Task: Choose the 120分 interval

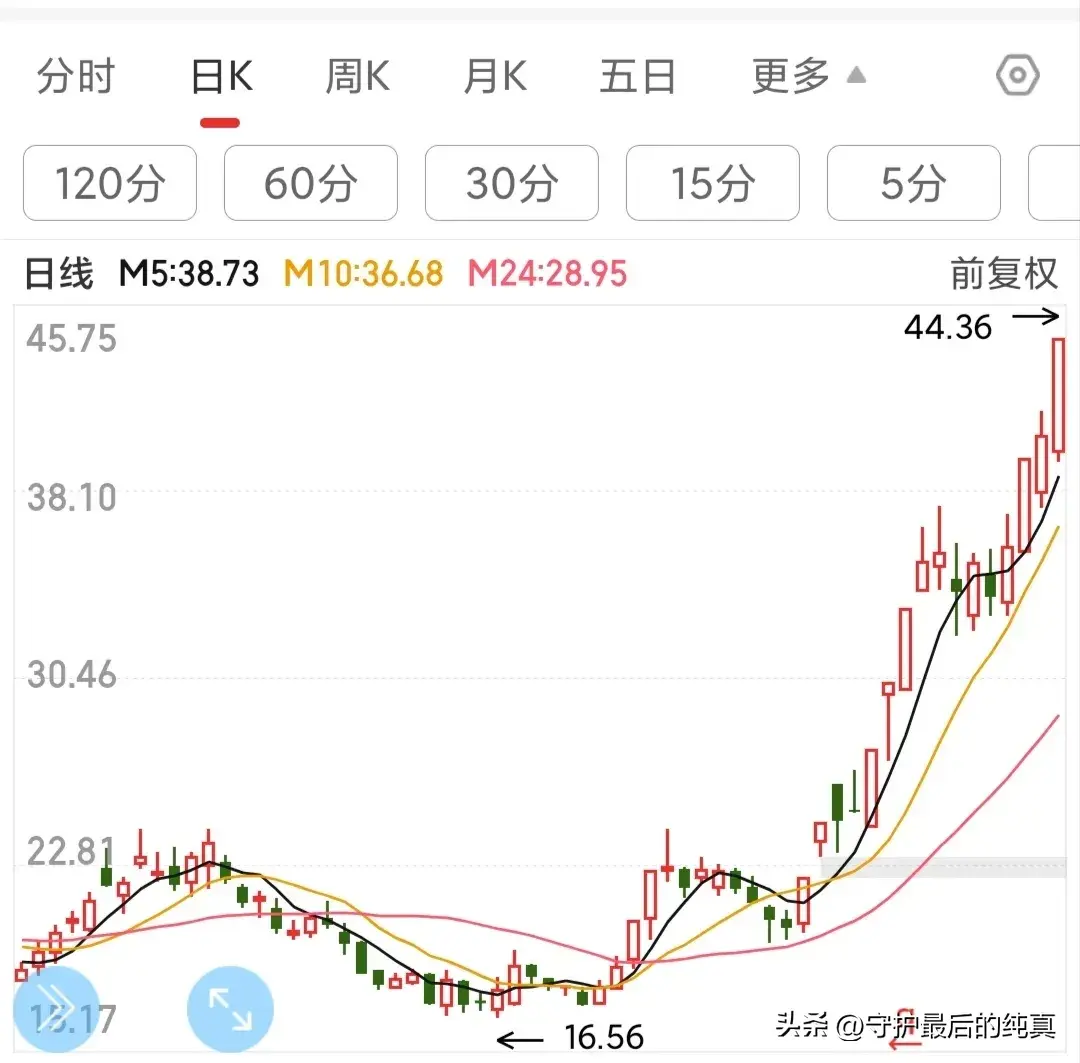Action: 110,183
